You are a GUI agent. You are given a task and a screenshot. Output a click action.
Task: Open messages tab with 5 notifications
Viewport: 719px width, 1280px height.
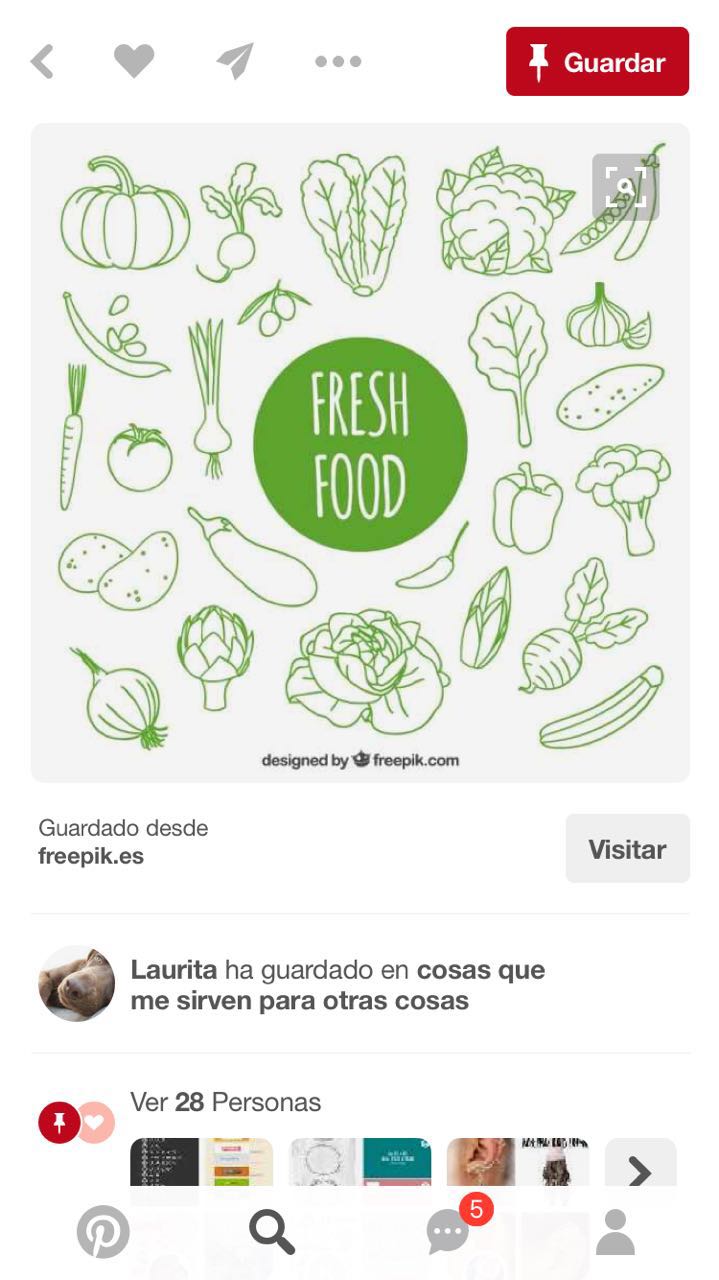click(448, 1231)
